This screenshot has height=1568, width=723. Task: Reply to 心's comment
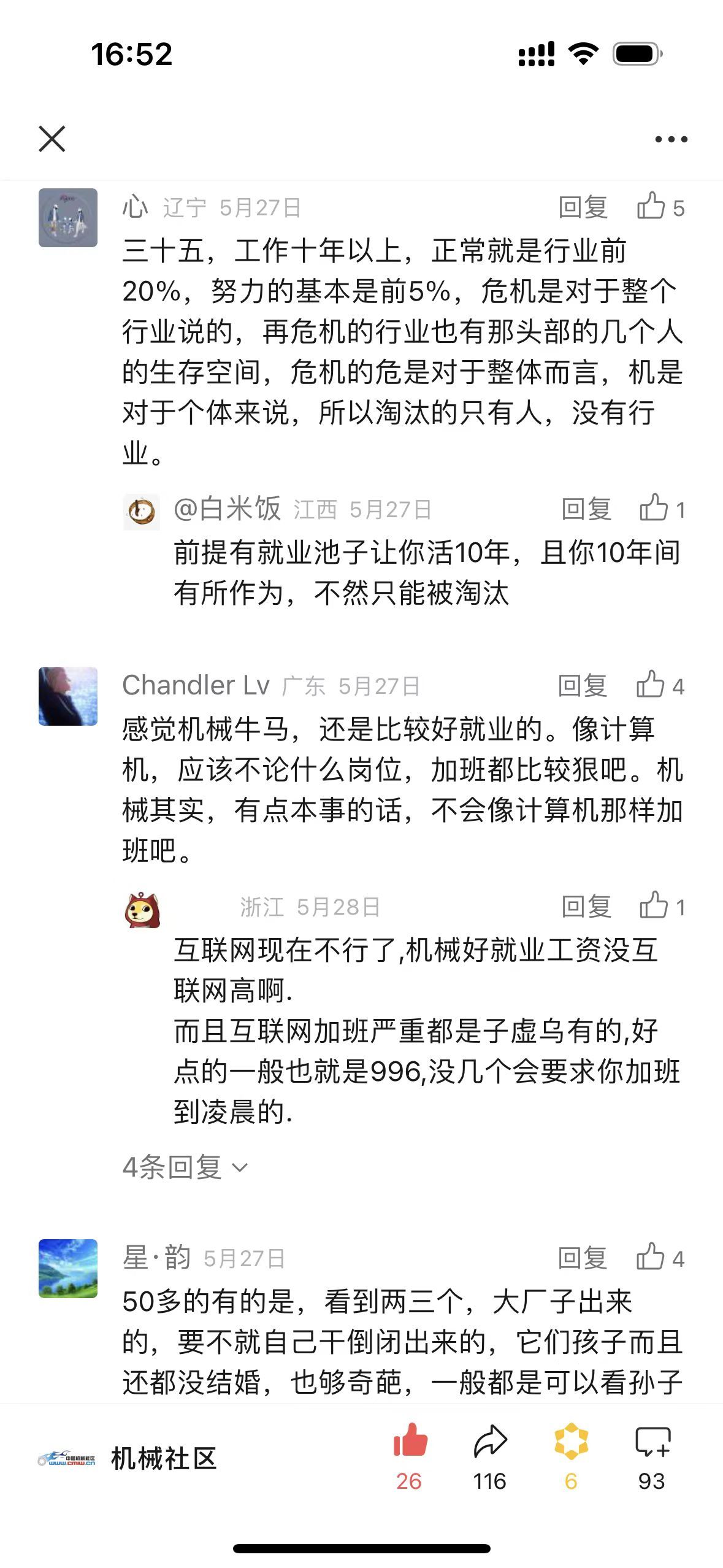(583, 208)
